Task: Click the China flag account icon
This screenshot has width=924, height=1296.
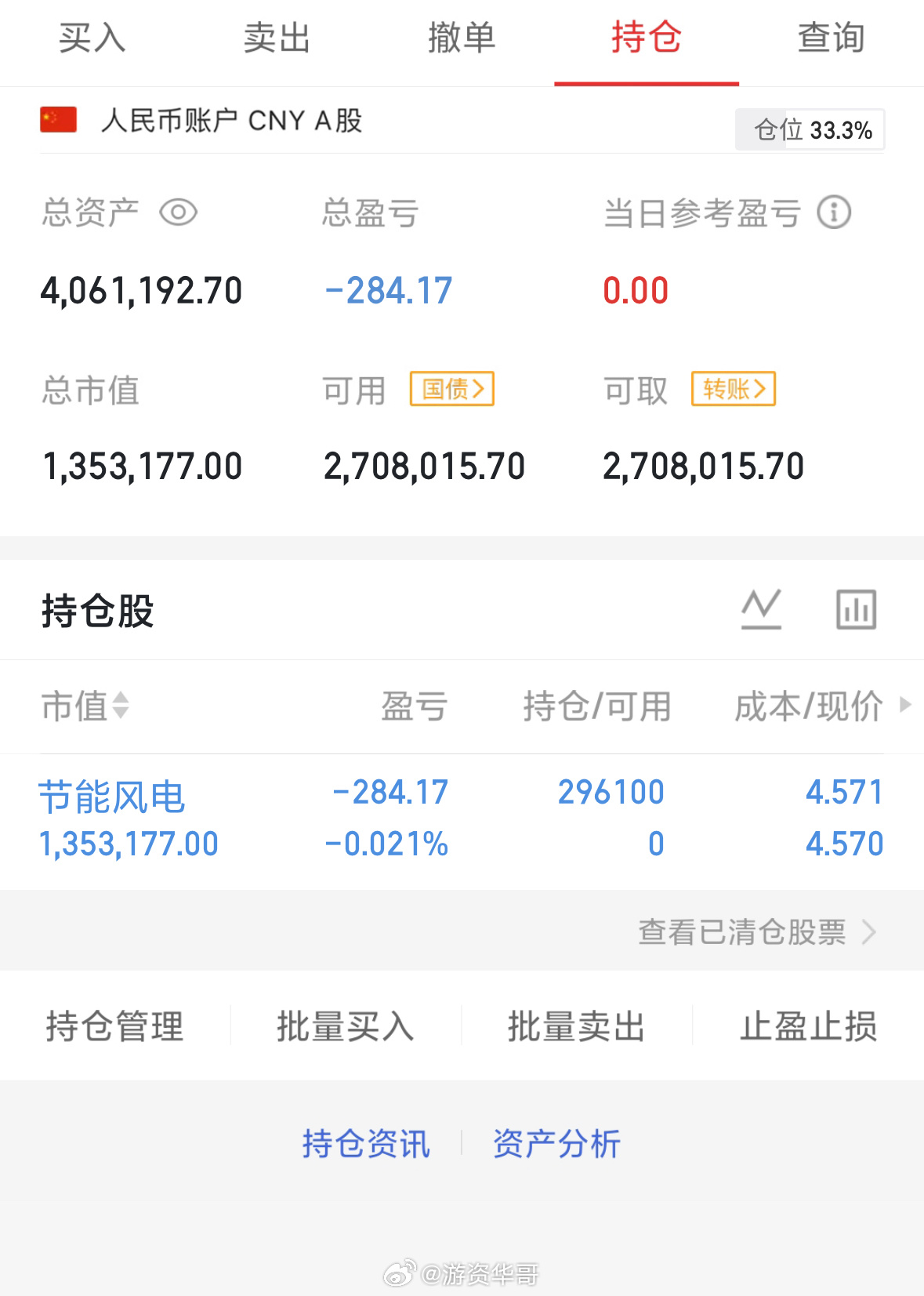Action: pos(57,120)
